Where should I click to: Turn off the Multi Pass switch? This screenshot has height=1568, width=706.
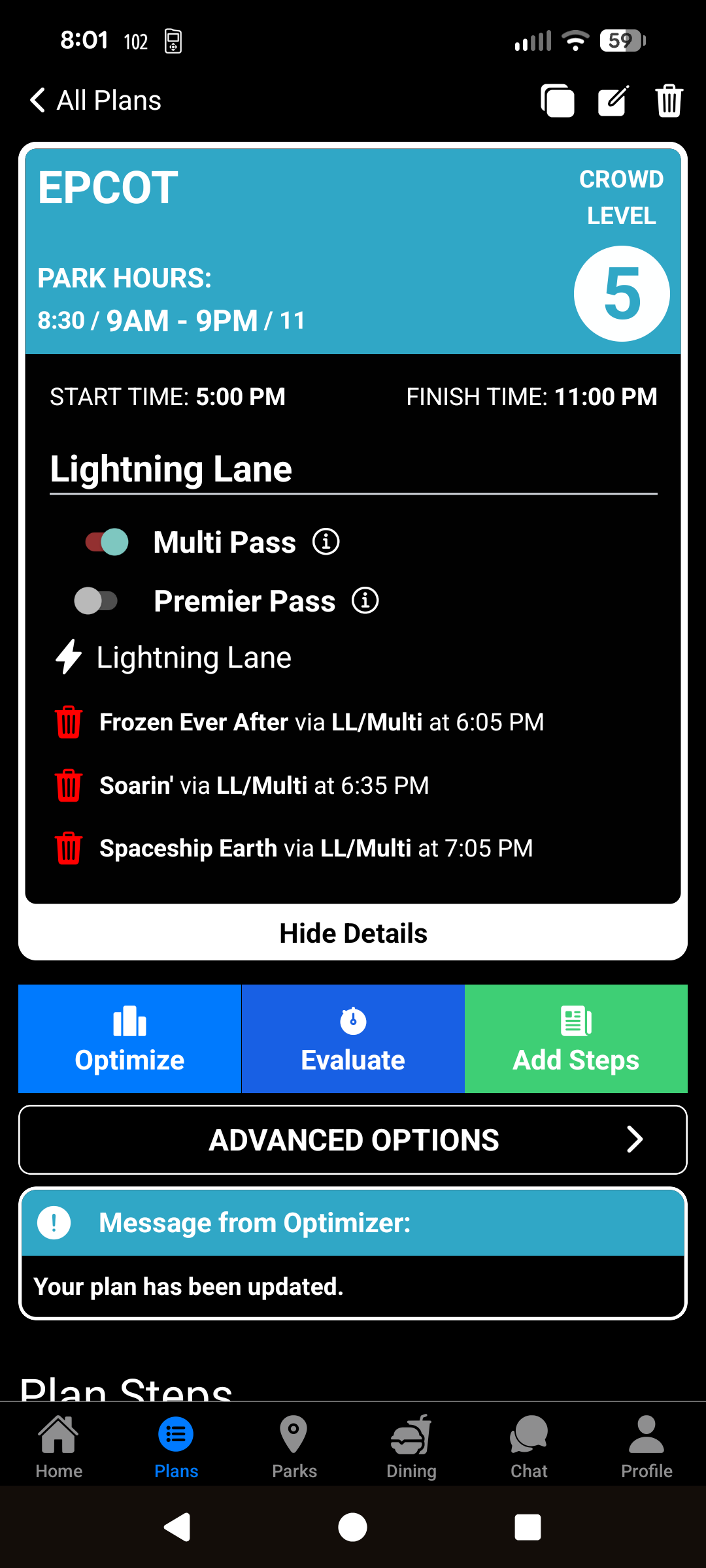pos(107,542)
